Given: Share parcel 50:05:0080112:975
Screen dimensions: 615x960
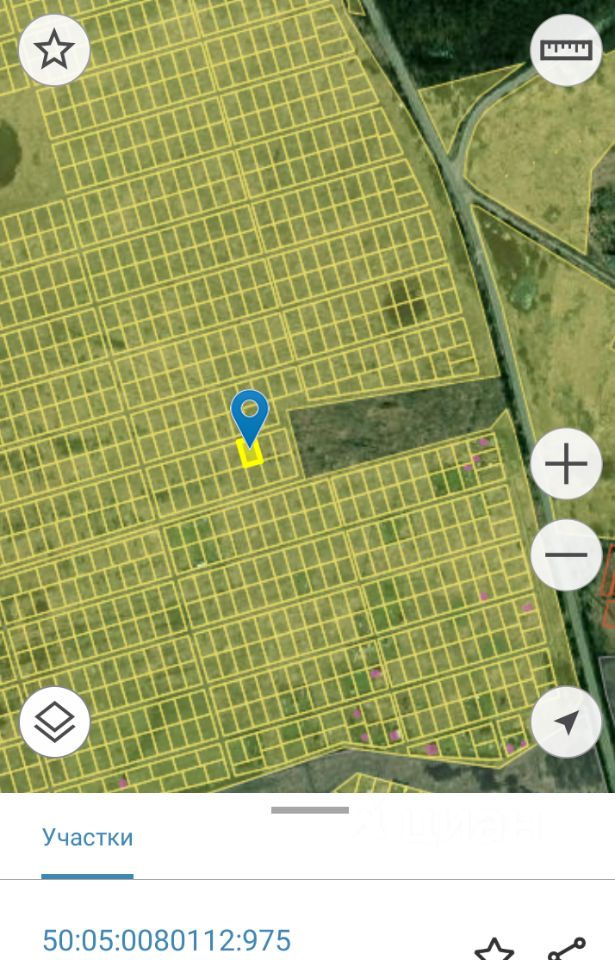Looking at the screenshot, I should (x=567, y=948).
